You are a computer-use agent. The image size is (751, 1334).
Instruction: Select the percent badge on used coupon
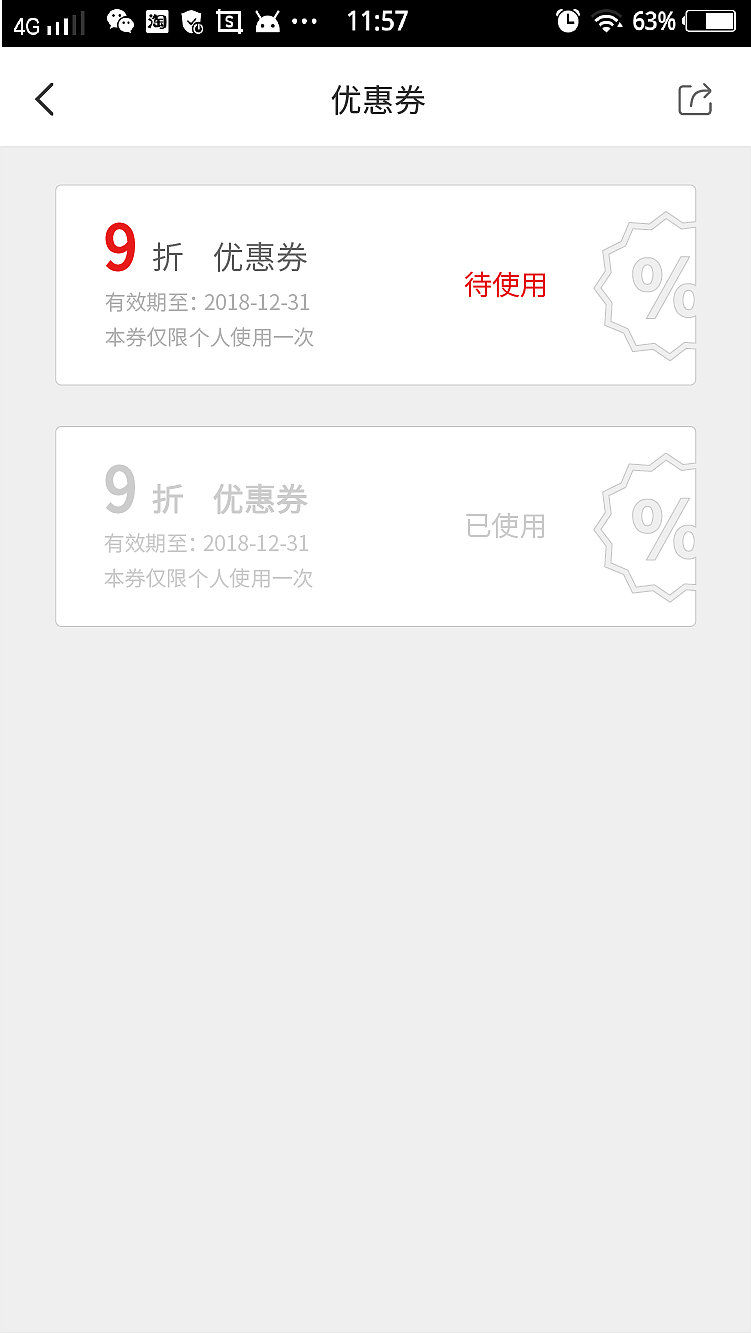(661, 526)
